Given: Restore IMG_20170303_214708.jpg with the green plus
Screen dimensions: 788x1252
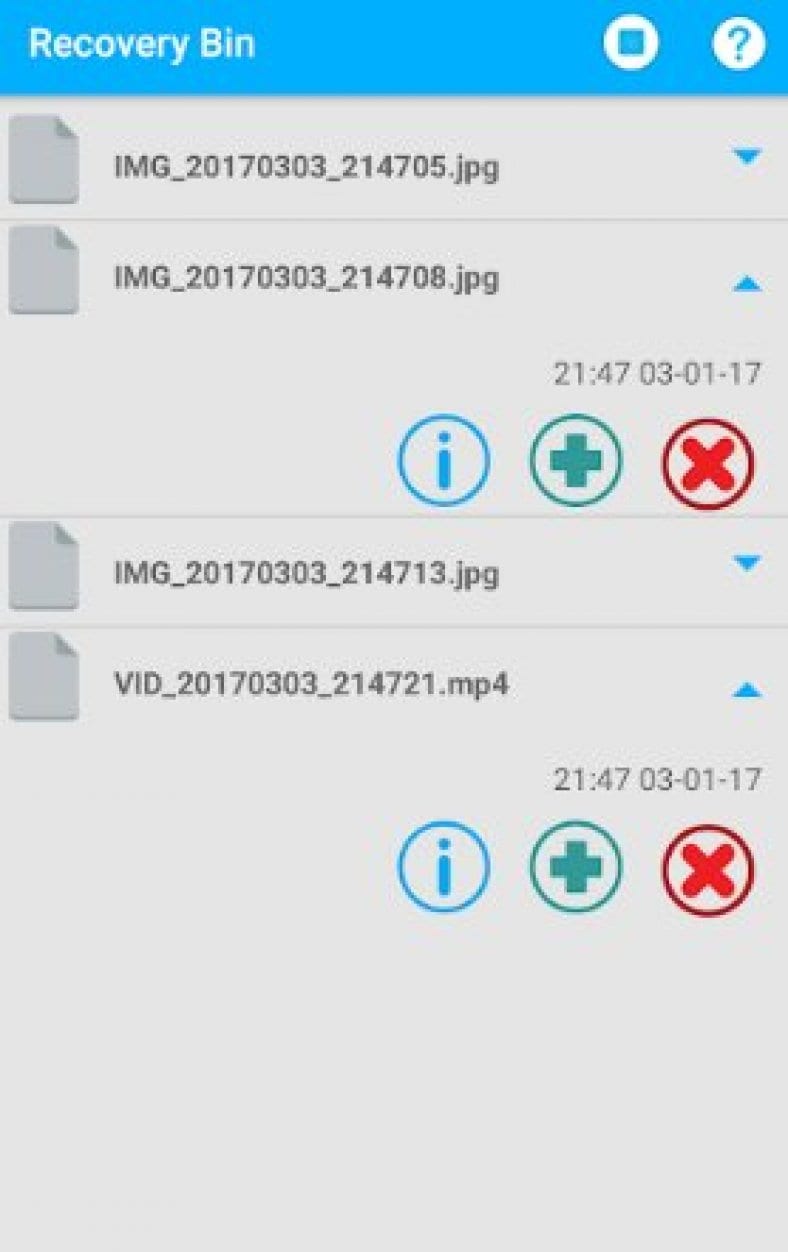Looking at the screenshot, I should point(575,460).
